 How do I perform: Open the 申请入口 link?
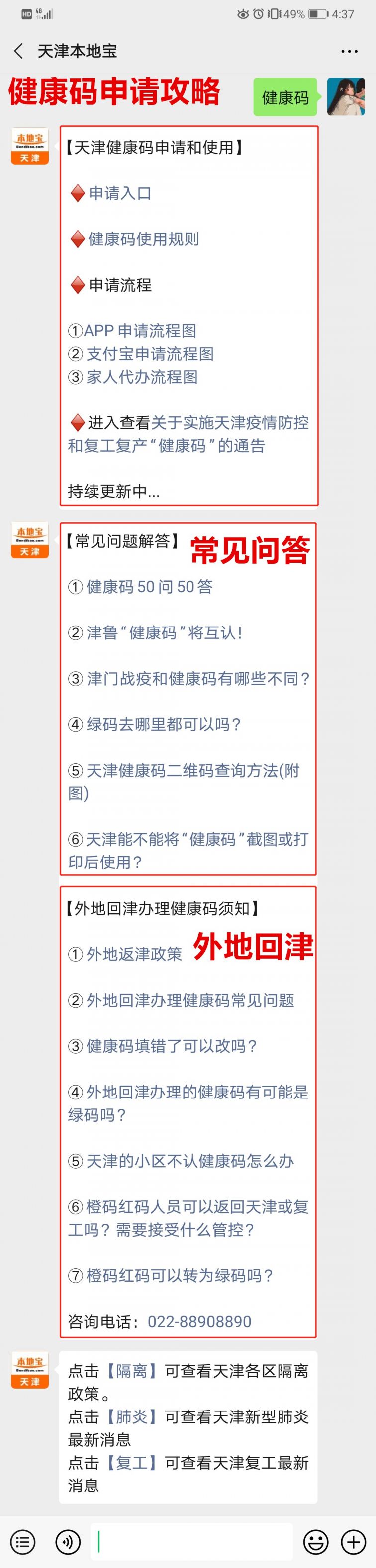[119, 194]
